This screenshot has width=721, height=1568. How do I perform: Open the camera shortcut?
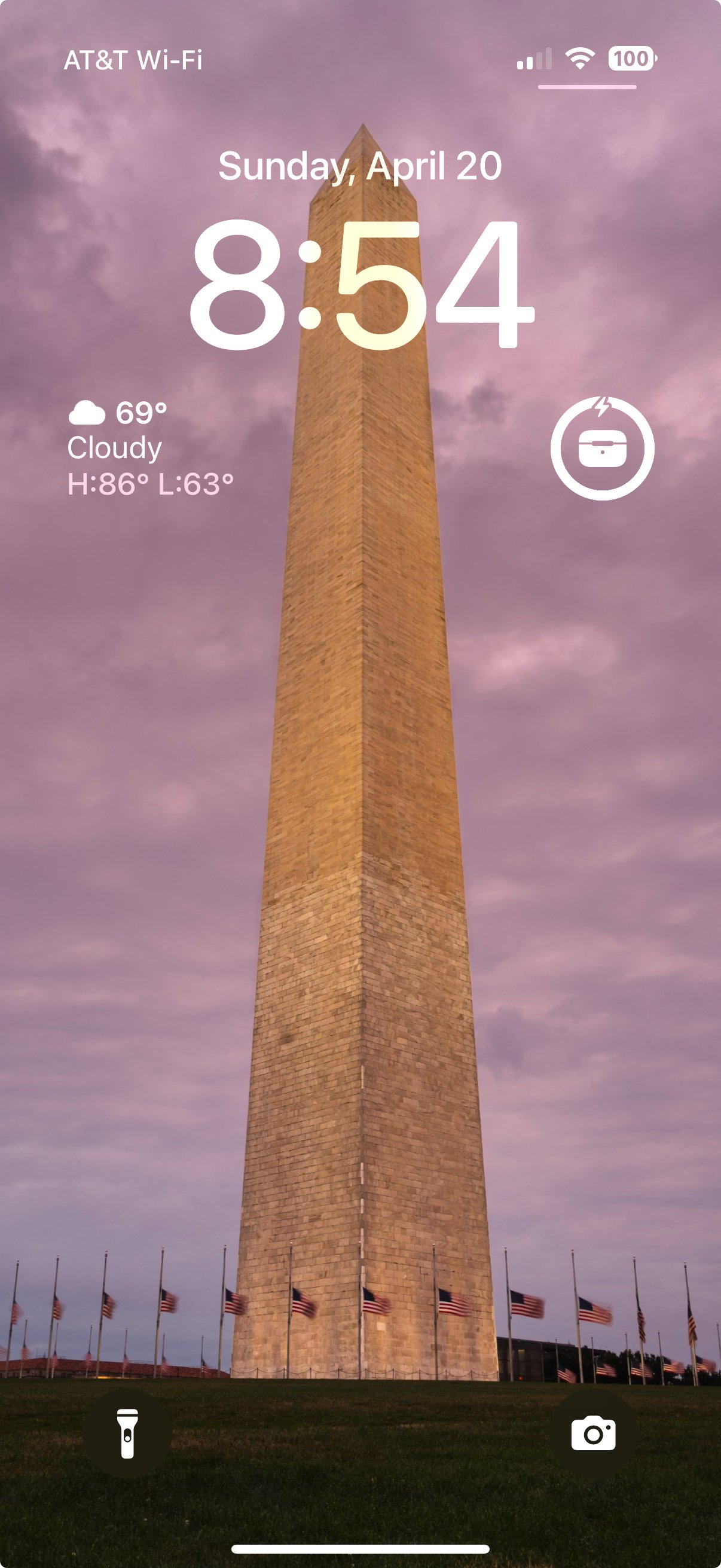[593, 1433]
